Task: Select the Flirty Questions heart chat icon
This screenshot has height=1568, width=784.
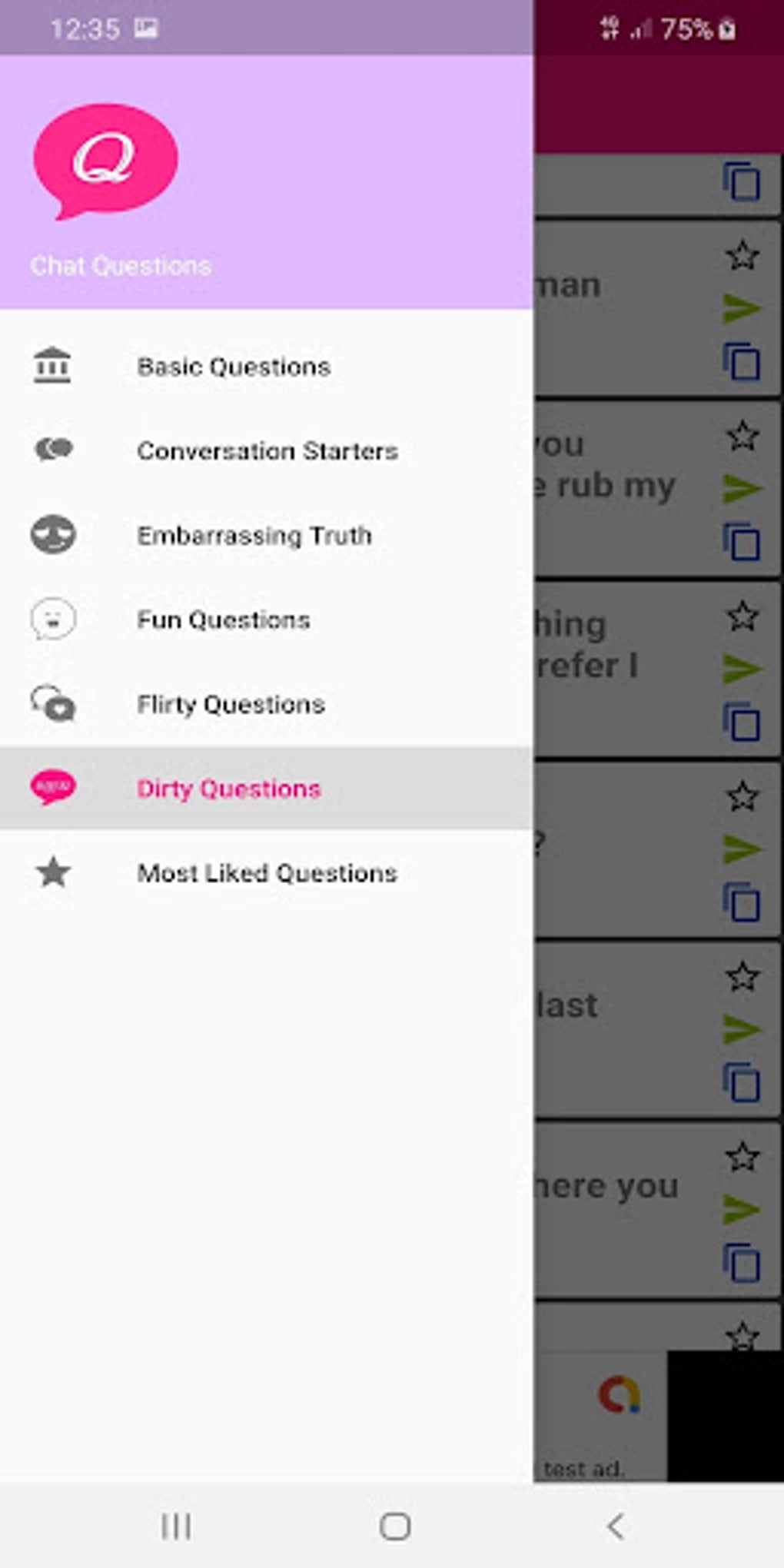Action: pyautogui.click(x=52, y=704)
